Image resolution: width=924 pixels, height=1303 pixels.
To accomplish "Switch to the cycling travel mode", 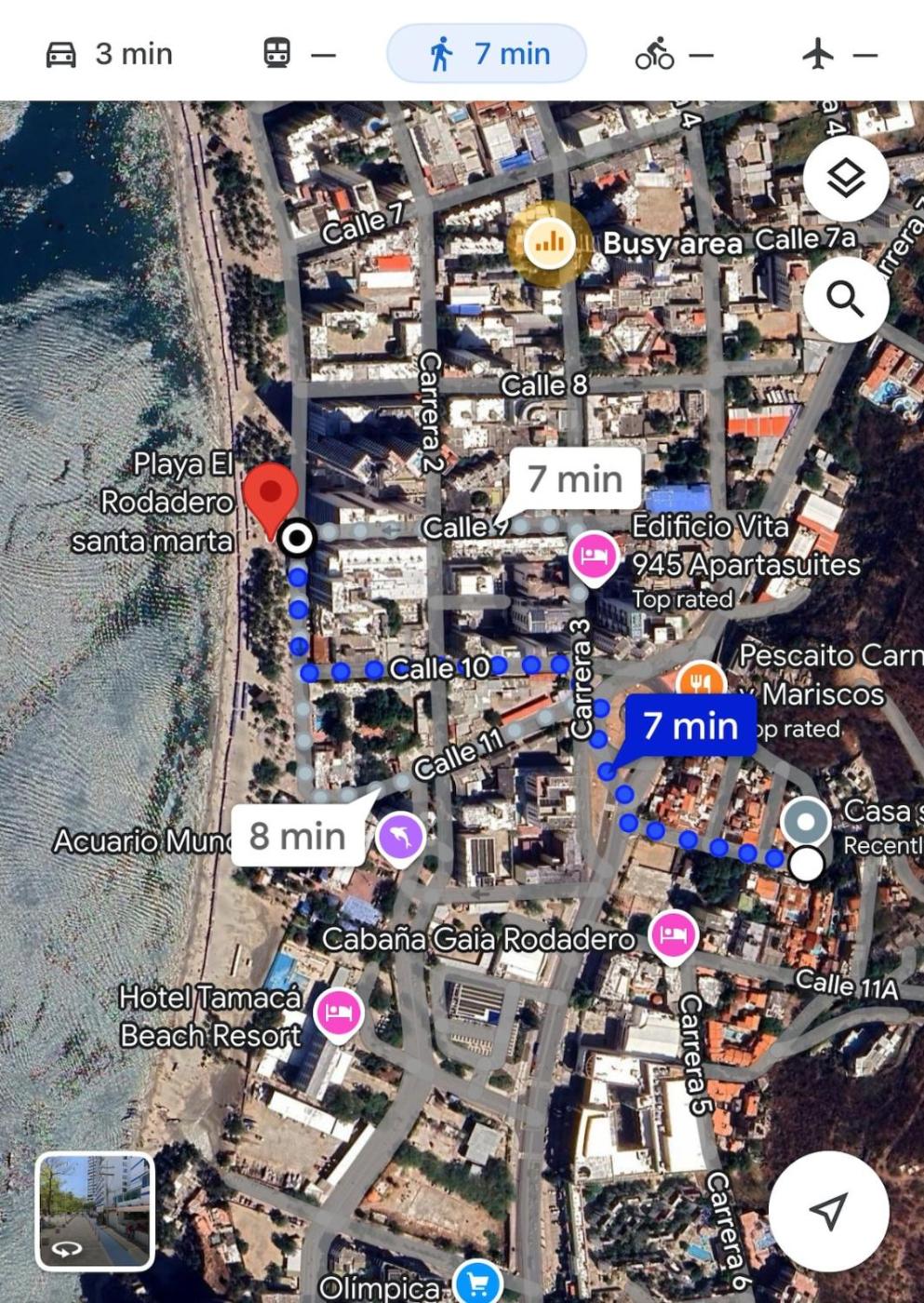I will pyautogui.click(x=674, y=54).
